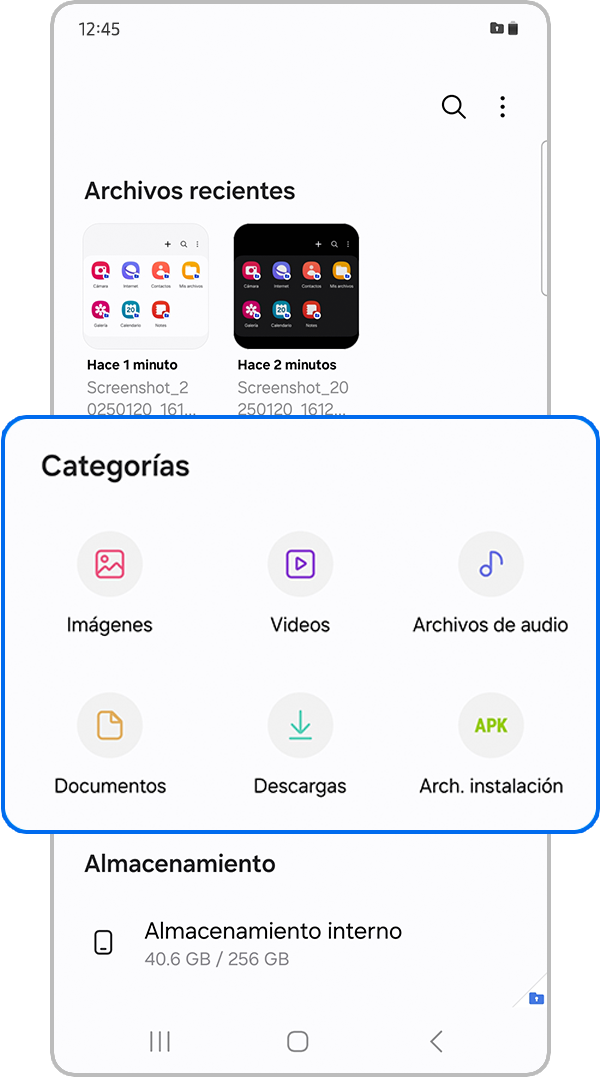The image size is (600, 1077).
Task: Browse Archivos de audio
Action: point(490,565)
